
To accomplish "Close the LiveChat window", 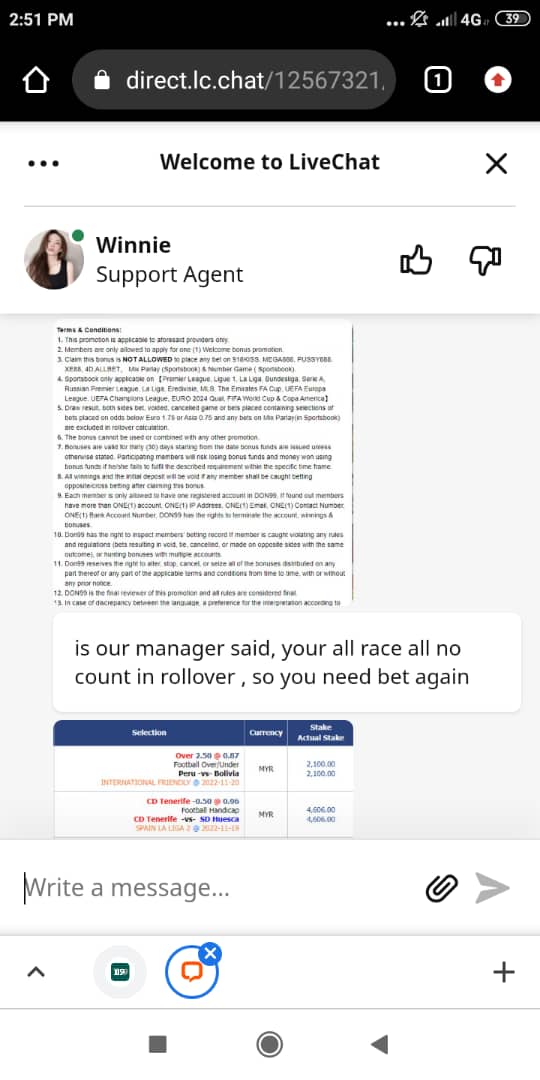I will 496,163.
